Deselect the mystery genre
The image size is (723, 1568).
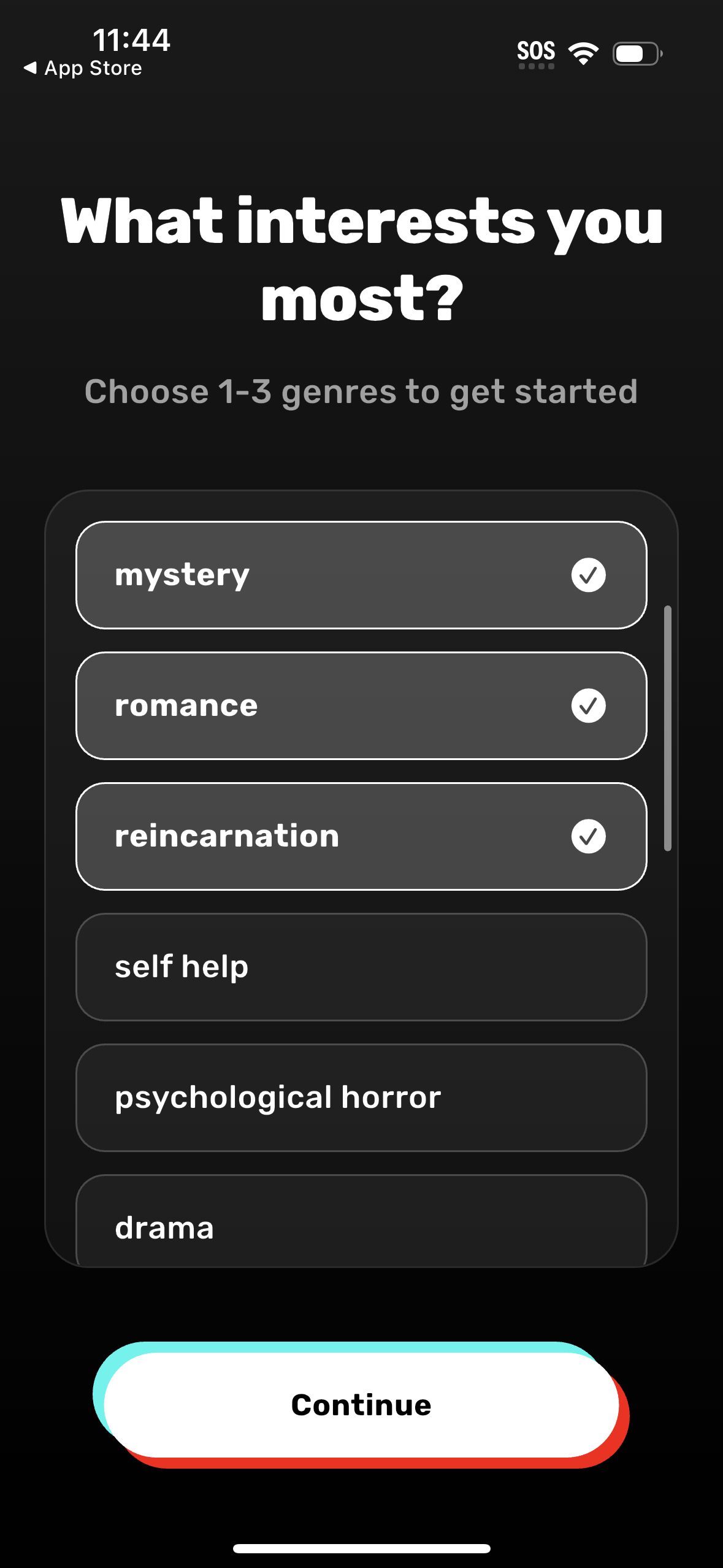pos(361,575)
